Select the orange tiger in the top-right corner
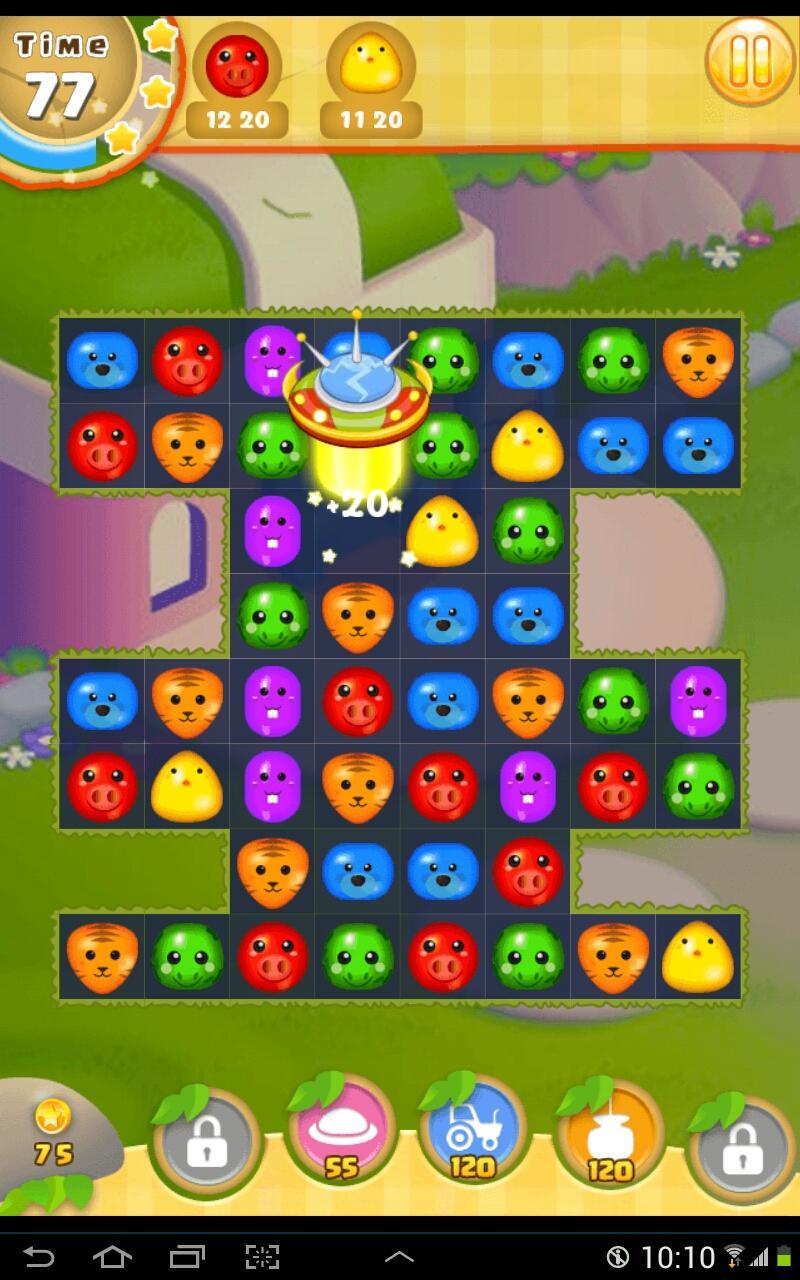The height and width of the screenshot is (1280, 800). pos(698,361)
